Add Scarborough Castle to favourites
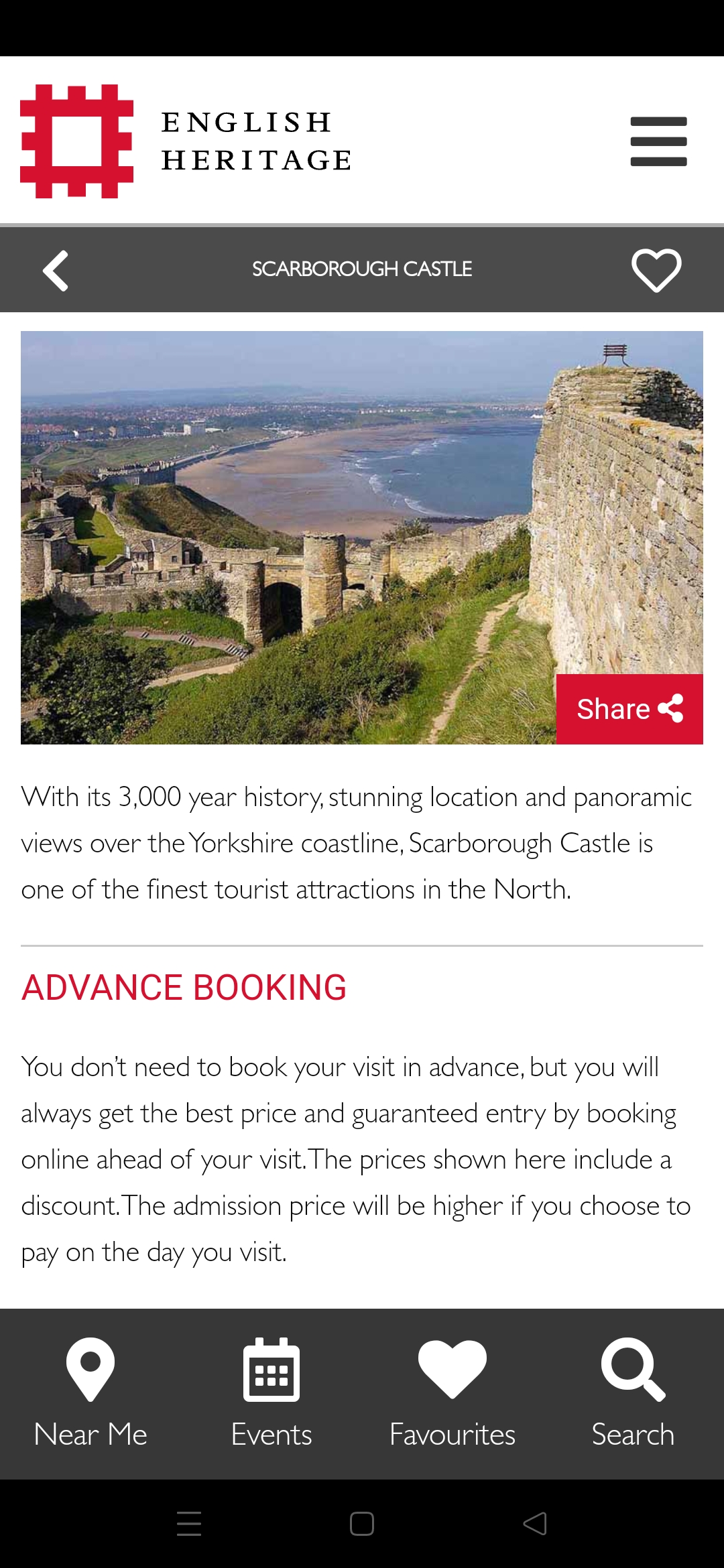The width and height of the screenshot is (724, 1568). pos(656,270)
